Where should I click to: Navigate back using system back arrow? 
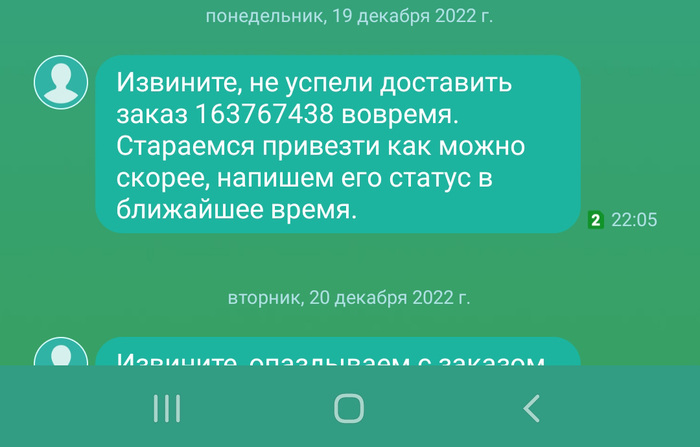[x=532, y=407]
